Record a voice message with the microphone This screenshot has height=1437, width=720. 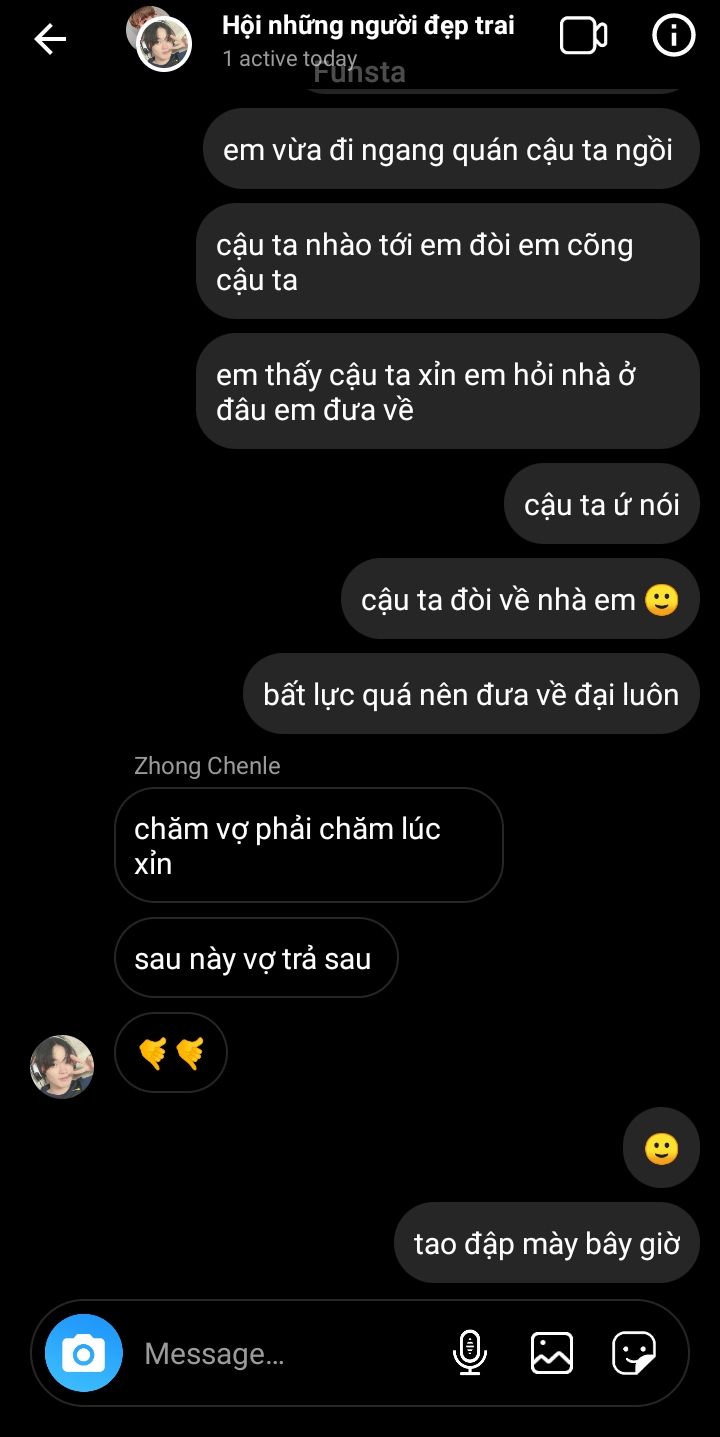[x=469, y=1353]
